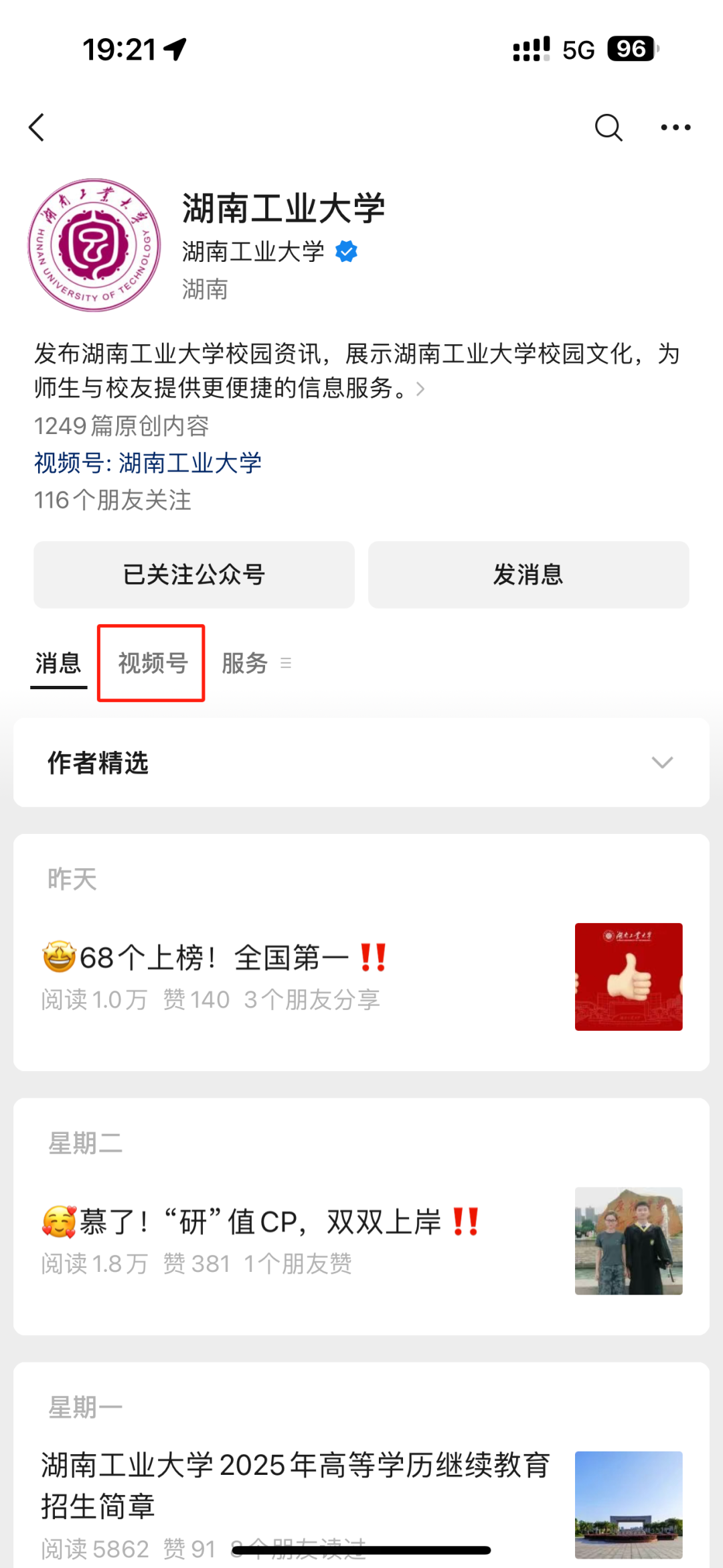Expand the 作者精选 section
This screenshot has height=1568, width=723.
pos(661,762)
